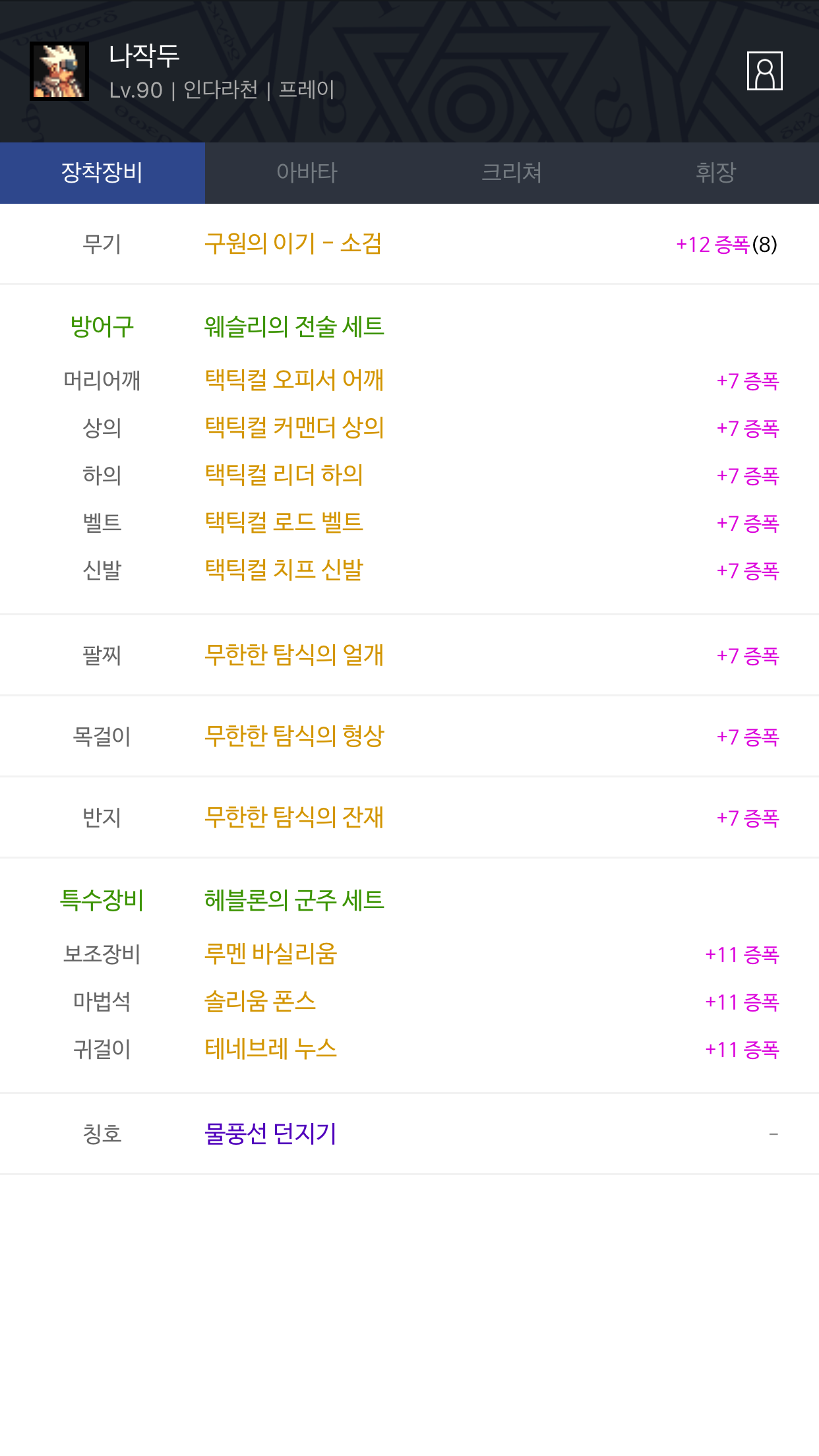Screen dimensions: 819x1456
Task: View 택틱컬 커맨더 상의 details
Action: [294, 428]
